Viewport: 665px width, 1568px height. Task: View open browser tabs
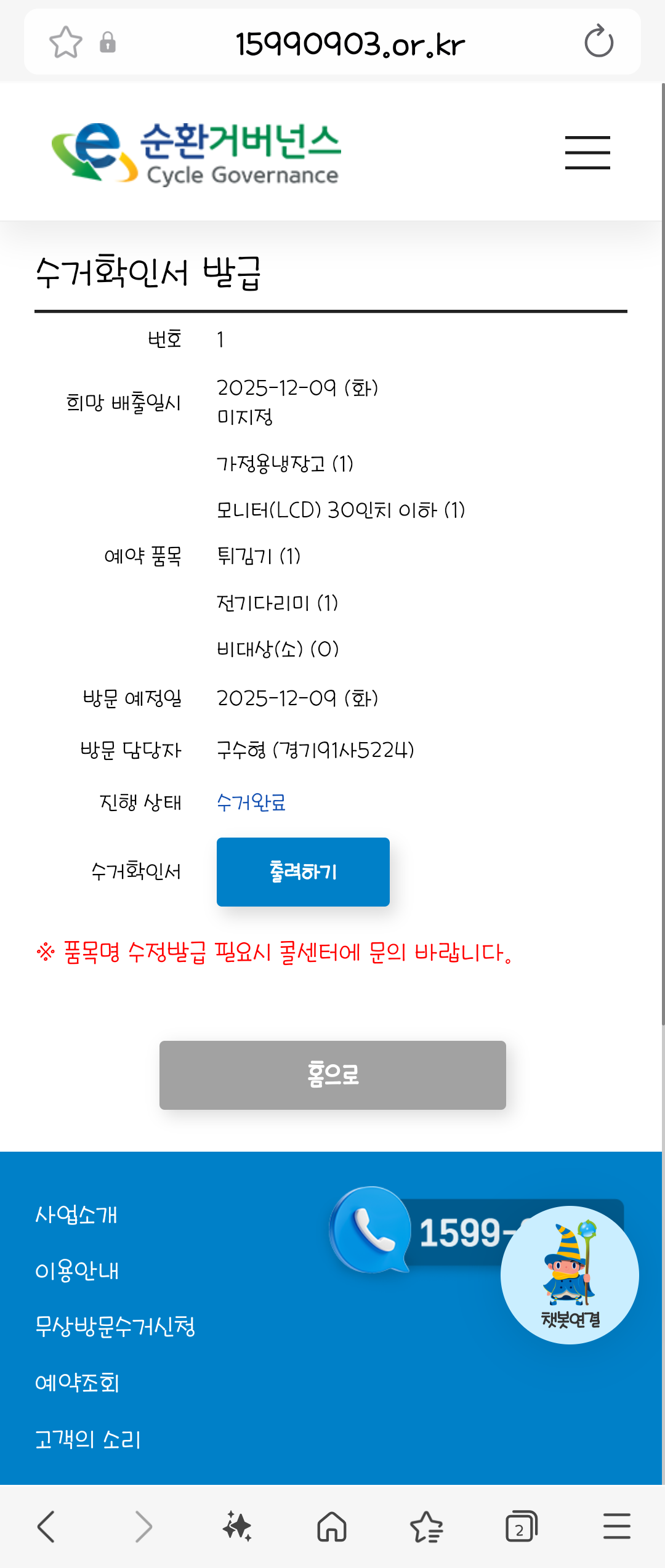click(x=521, y=1527)
